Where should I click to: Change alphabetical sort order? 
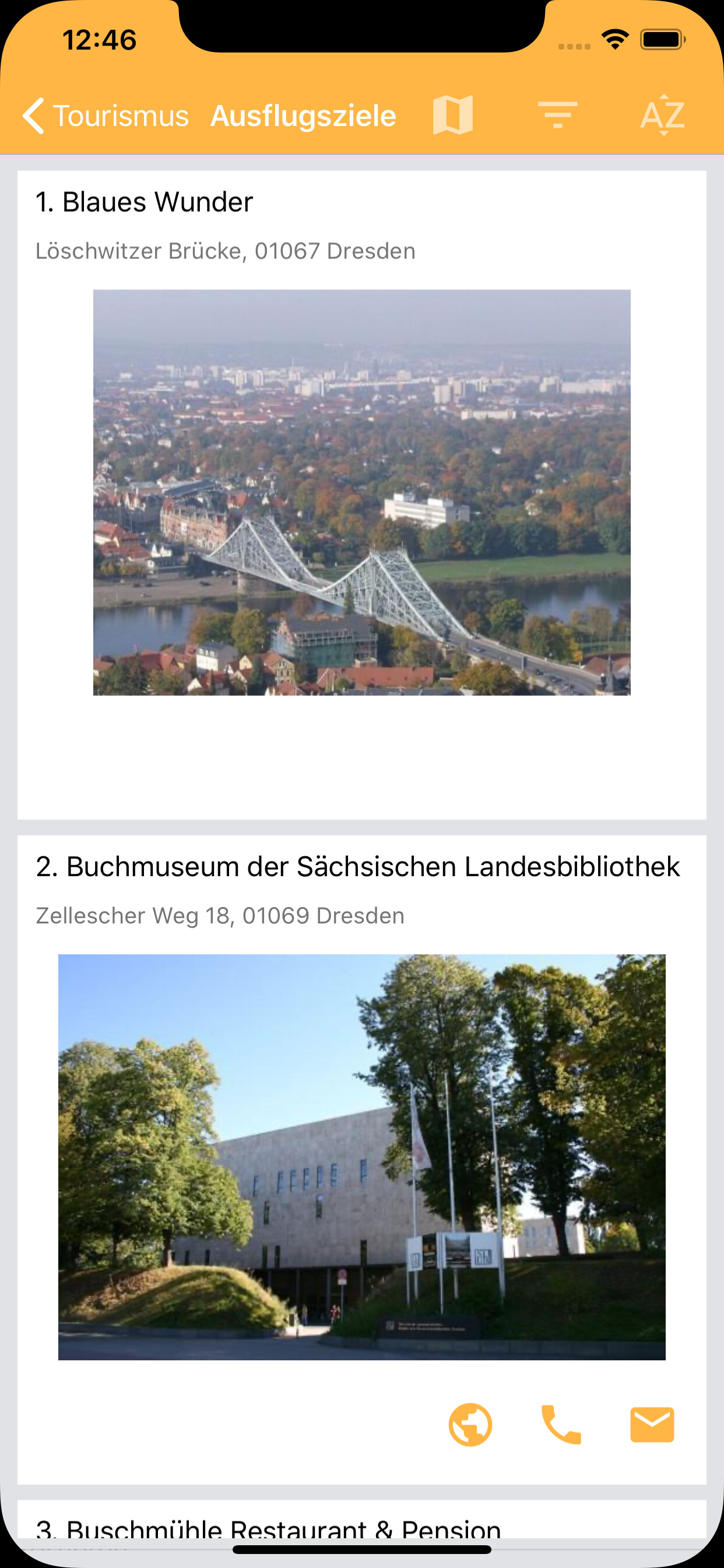point(662,115)
